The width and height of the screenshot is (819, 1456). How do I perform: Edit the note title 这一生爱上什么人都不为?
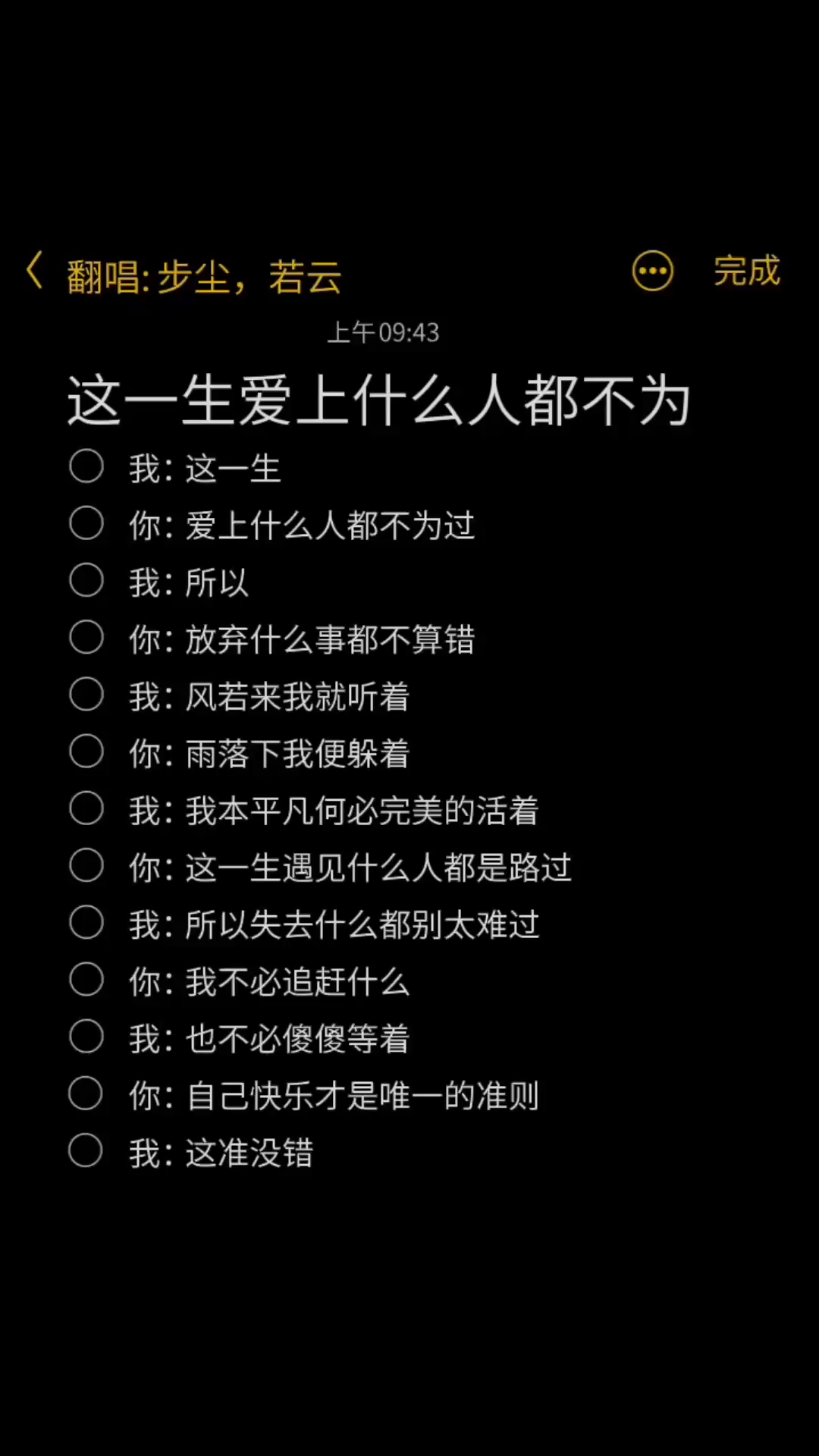pyautogui.click(x=378, y=400)
